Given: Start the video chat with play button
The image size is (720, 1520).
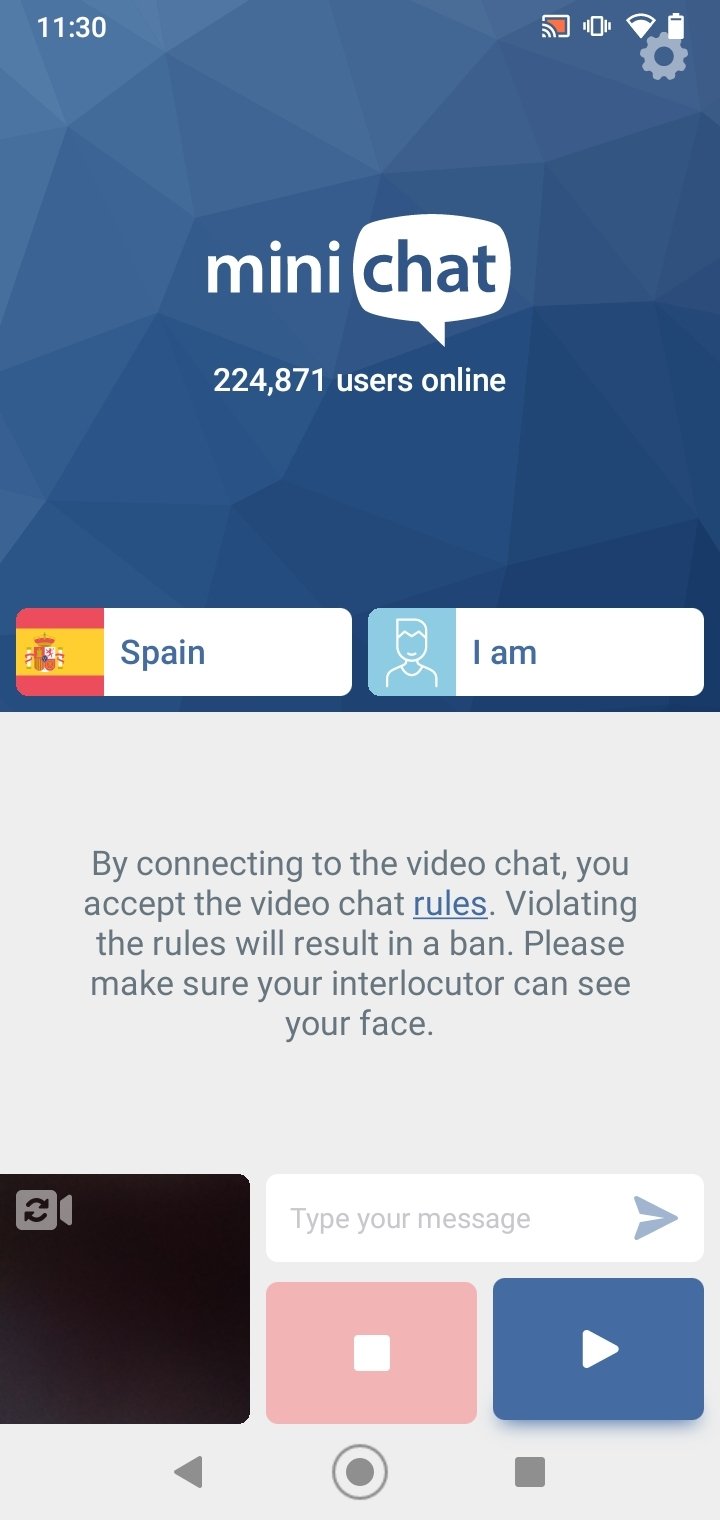Looking at the screenshot, I should coord(598,1349).
